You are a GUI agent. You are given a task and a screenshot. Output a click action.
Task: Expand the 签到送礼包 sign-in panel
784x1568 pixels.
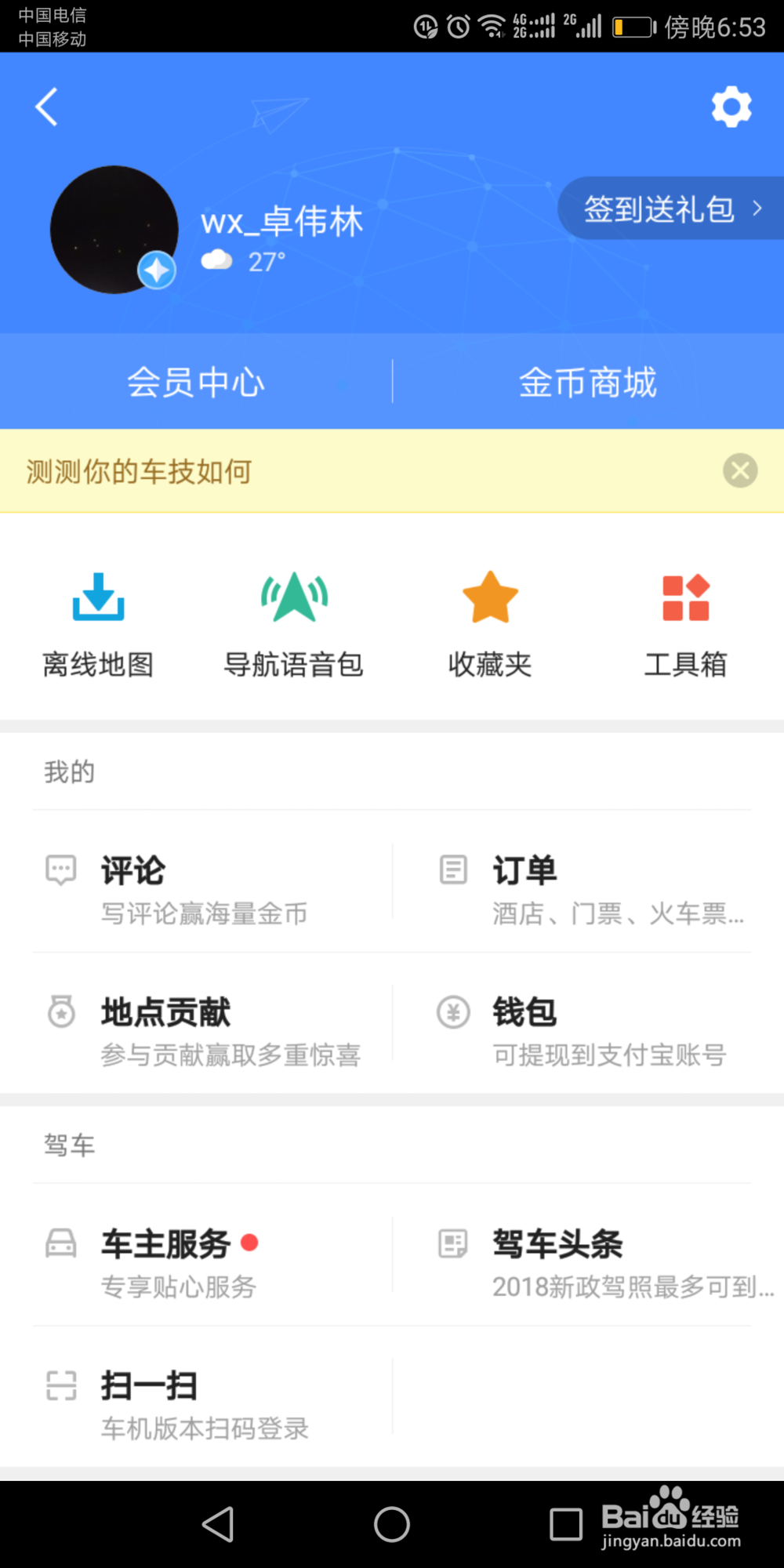(x=670, y=208)
